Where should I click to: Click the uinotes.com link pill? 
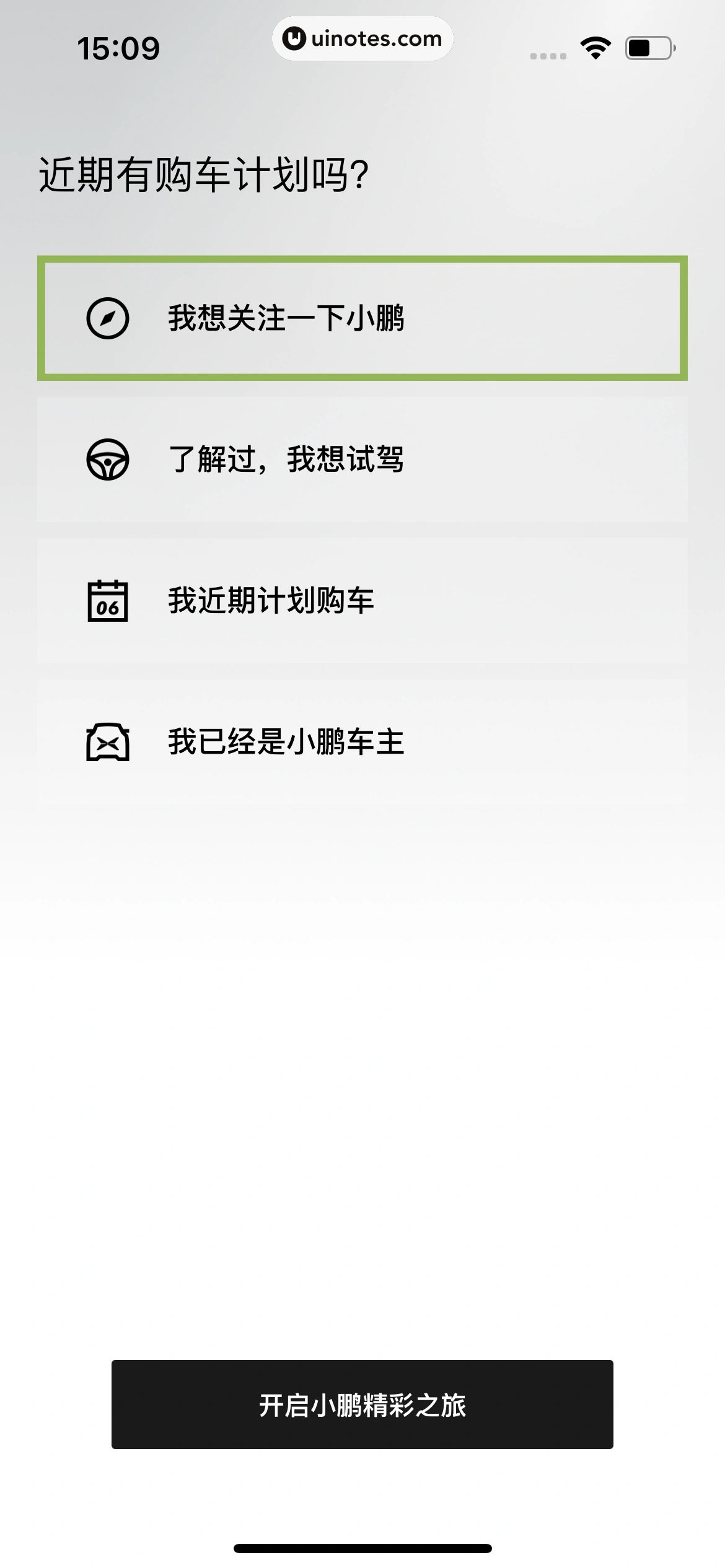click(x=363, y=38)
